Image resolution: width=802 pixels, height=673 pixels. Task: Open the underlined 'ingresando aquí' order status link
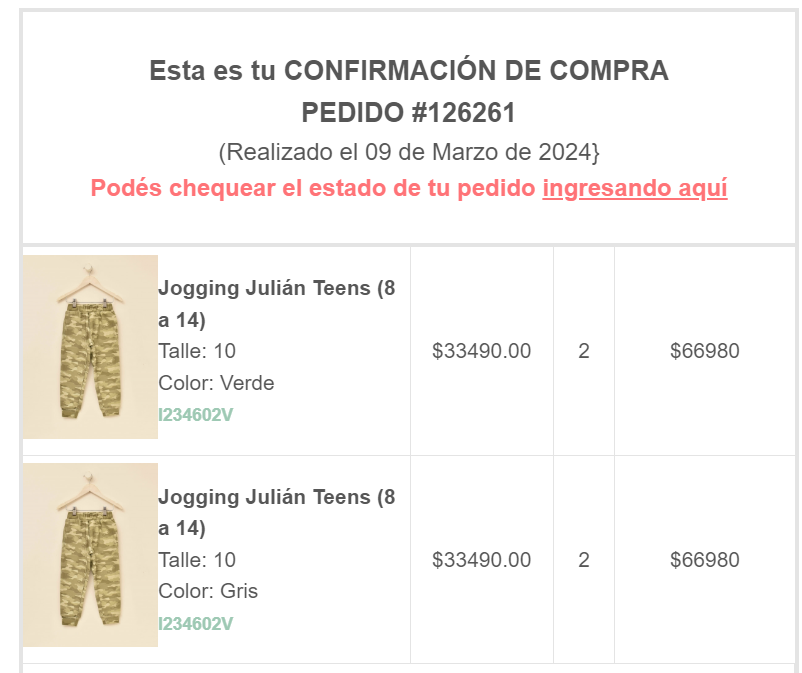coord(635,188)
